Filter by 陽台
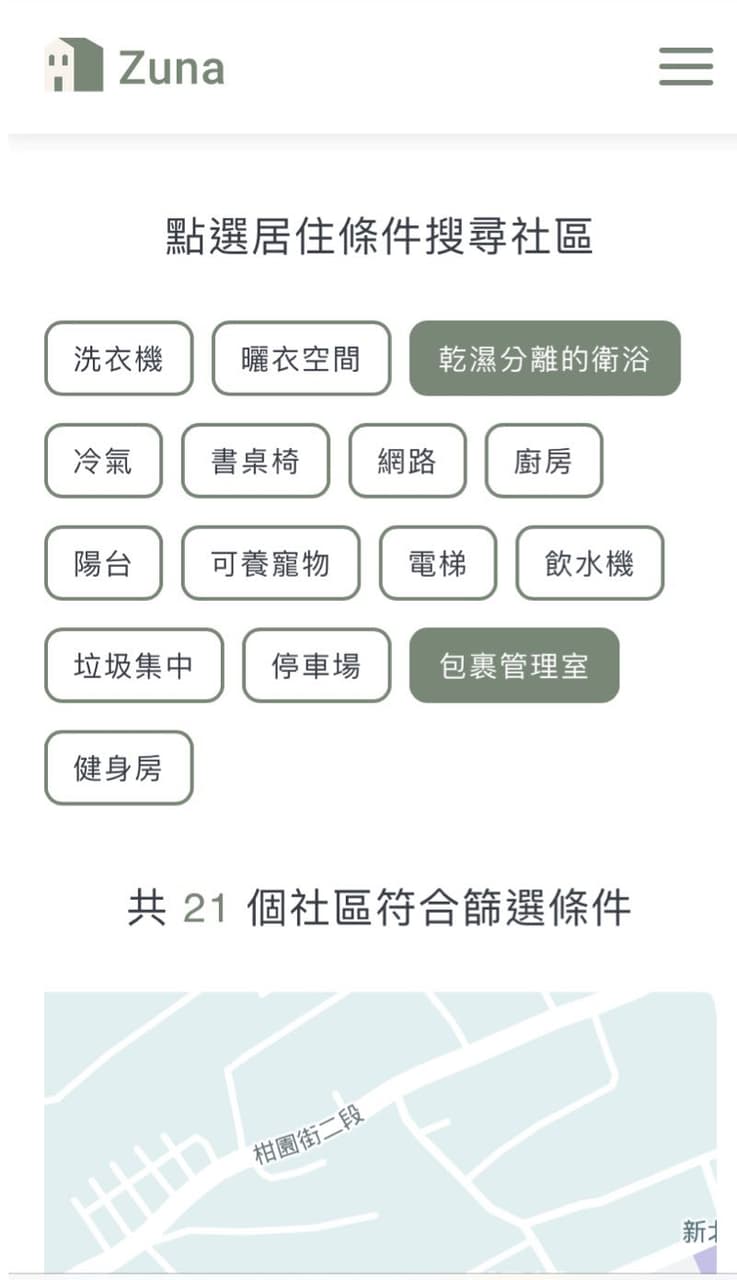This screenshot has height=1280, width=737. tap(103, 563)
